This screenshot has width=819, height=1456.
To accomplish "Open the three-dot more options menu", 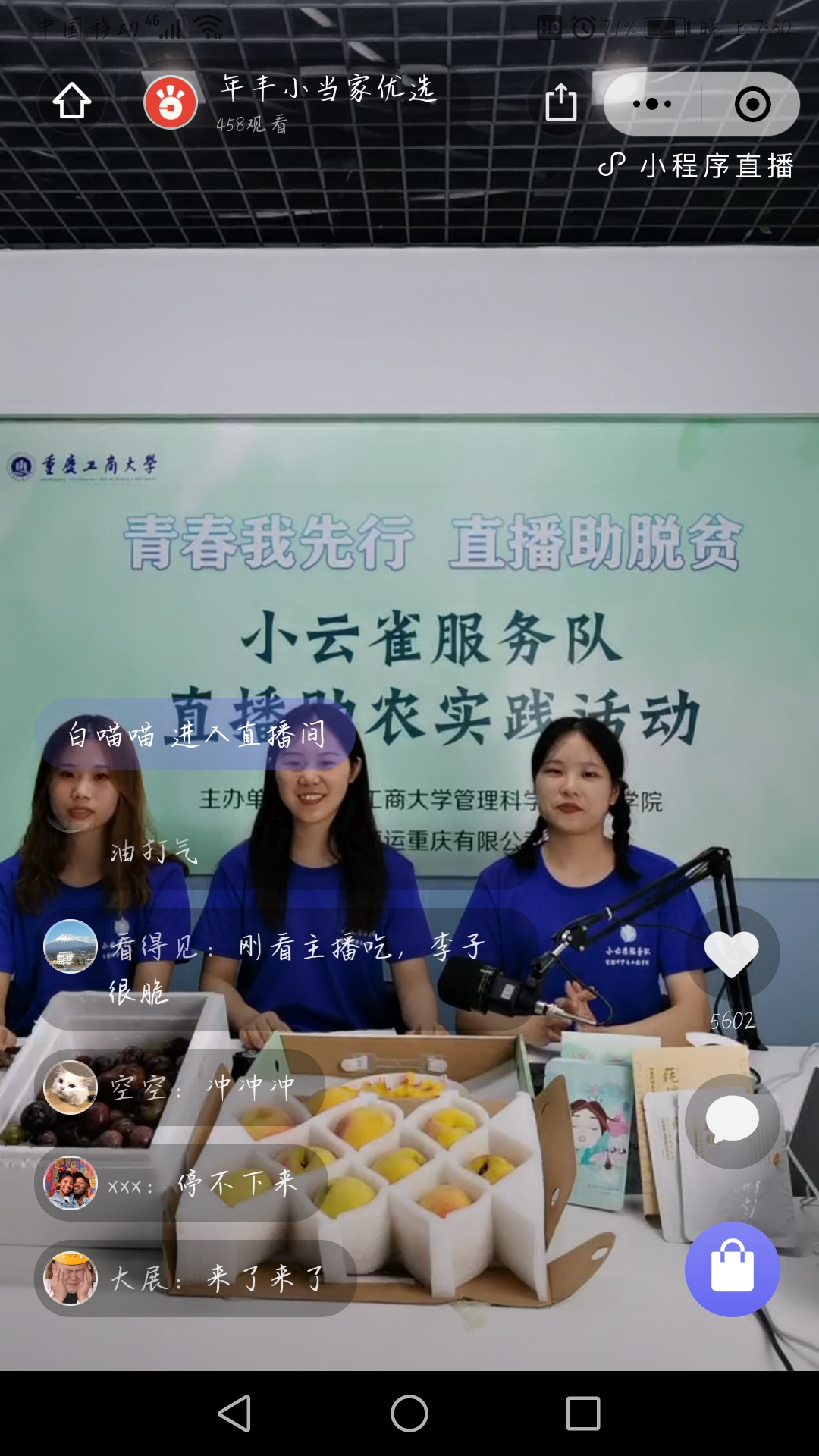I will (x=652, y=104).
